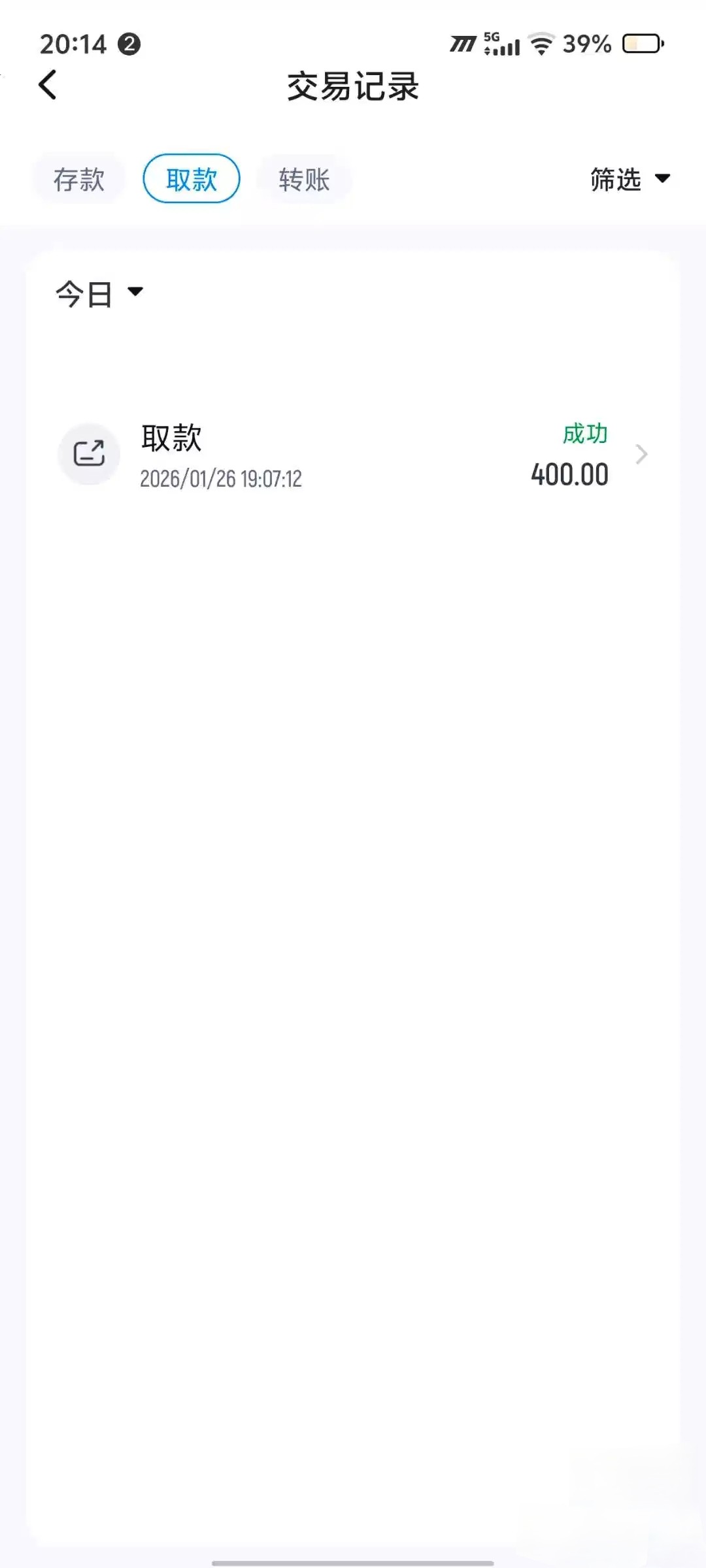The image size is (706, 1568).
Task: Go back from 交易记录 page
Action: (x=48, y=86)
